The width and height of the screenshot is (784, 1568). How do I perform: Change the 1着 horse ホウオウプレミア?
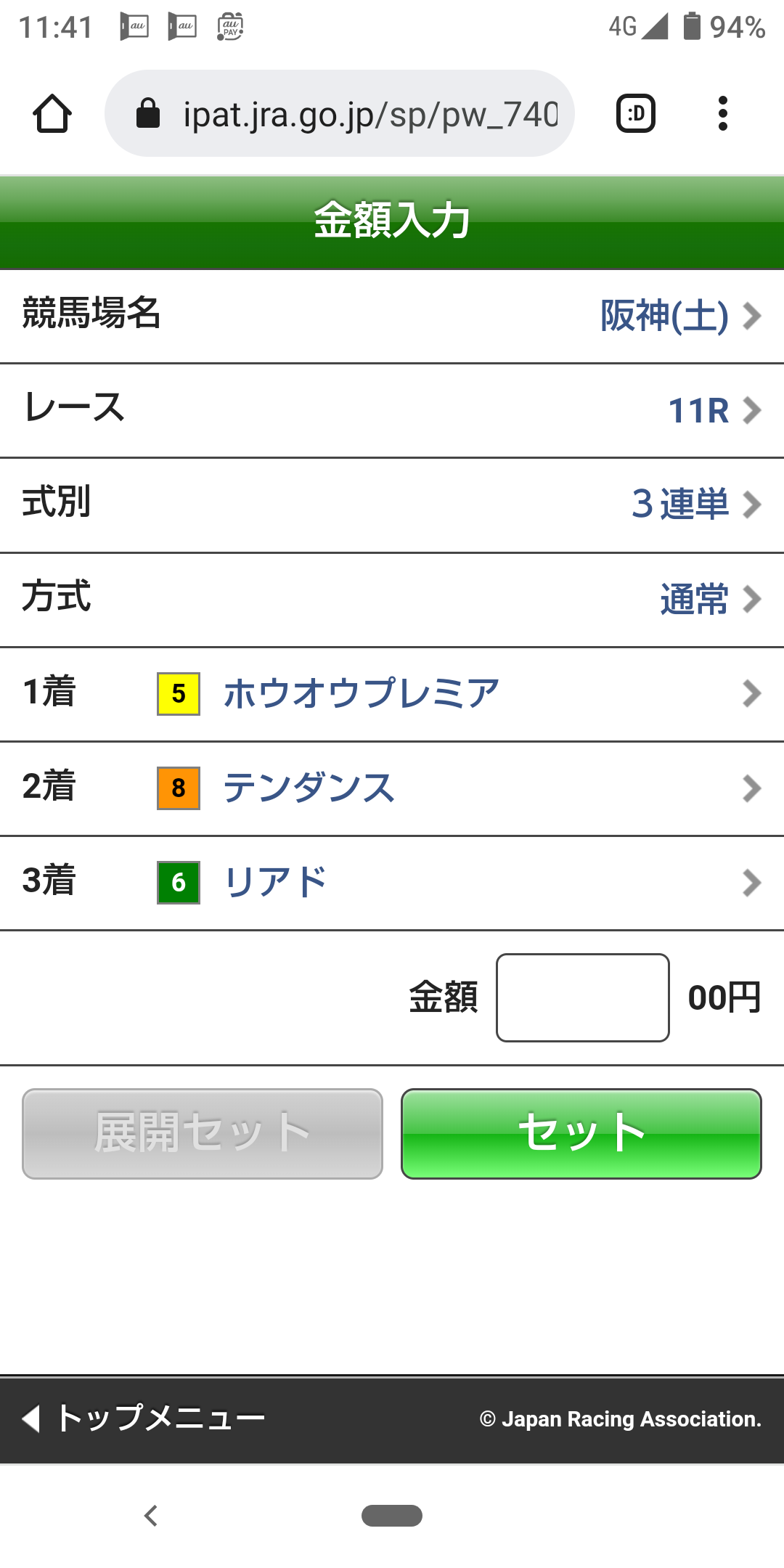click(392, 693)
